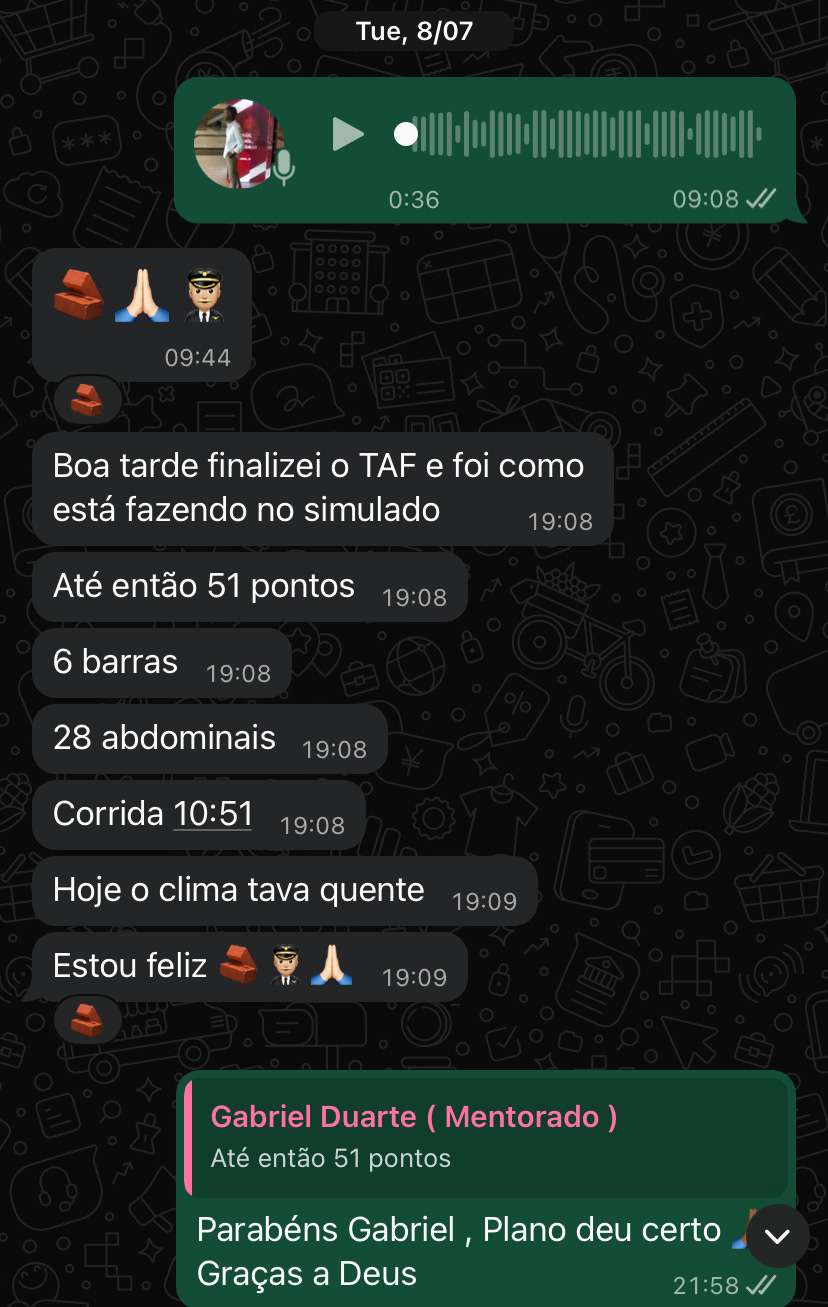Tap the voice message waveform scrubber

[x=585, y=134]
